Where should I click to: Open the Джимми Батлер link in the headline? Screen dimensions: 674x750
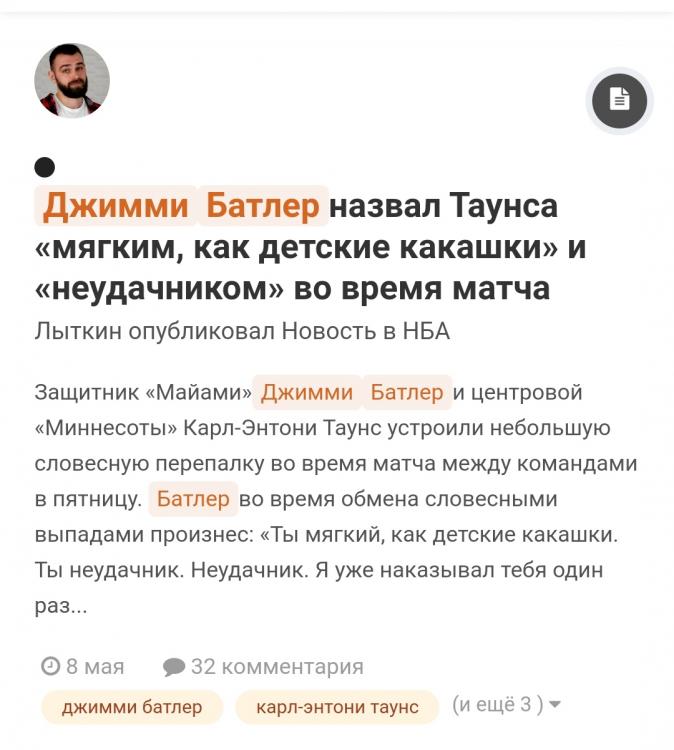(182, 206)
